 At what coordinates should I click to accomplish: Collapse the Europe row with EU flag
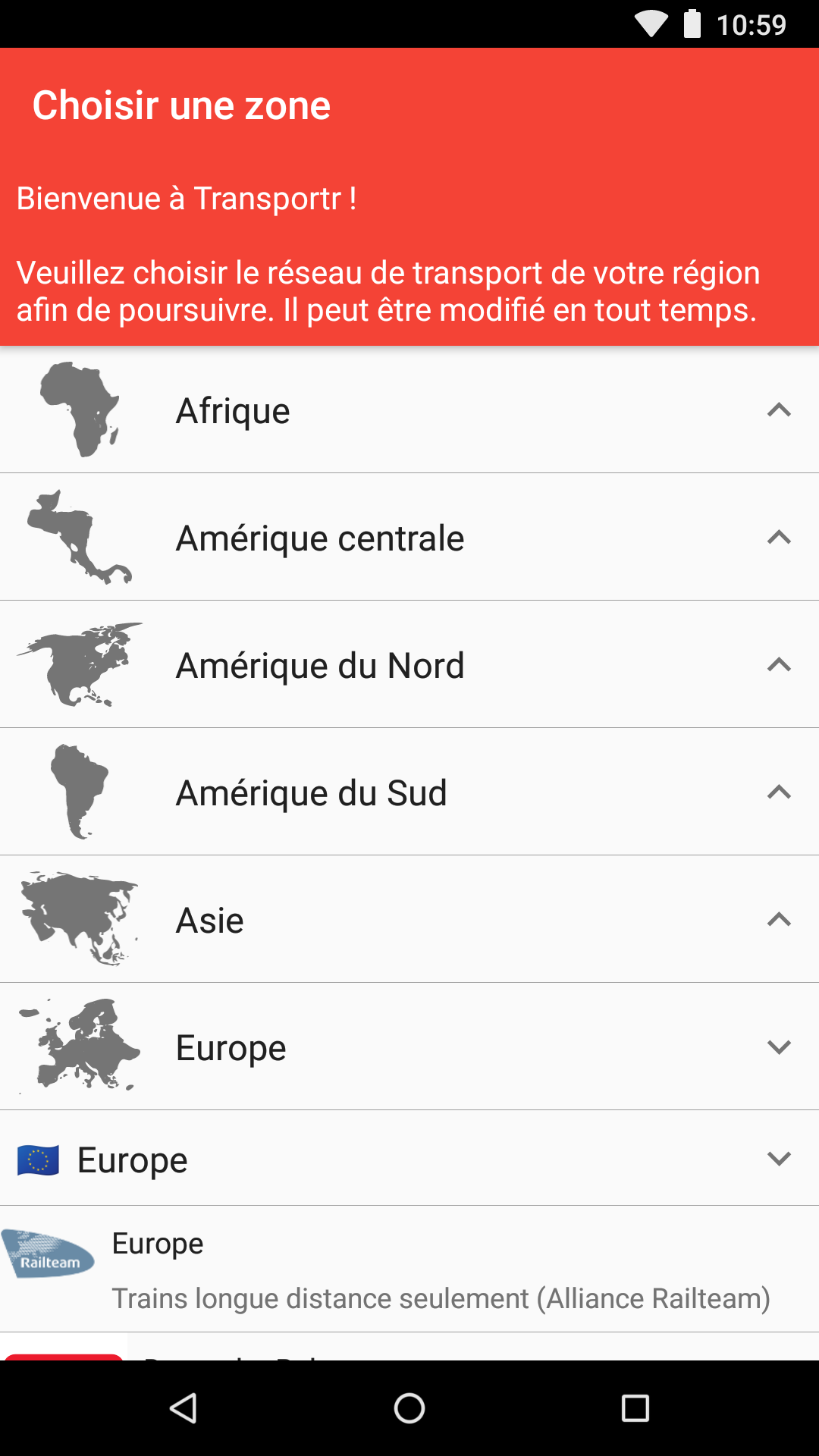(409, 1159)
